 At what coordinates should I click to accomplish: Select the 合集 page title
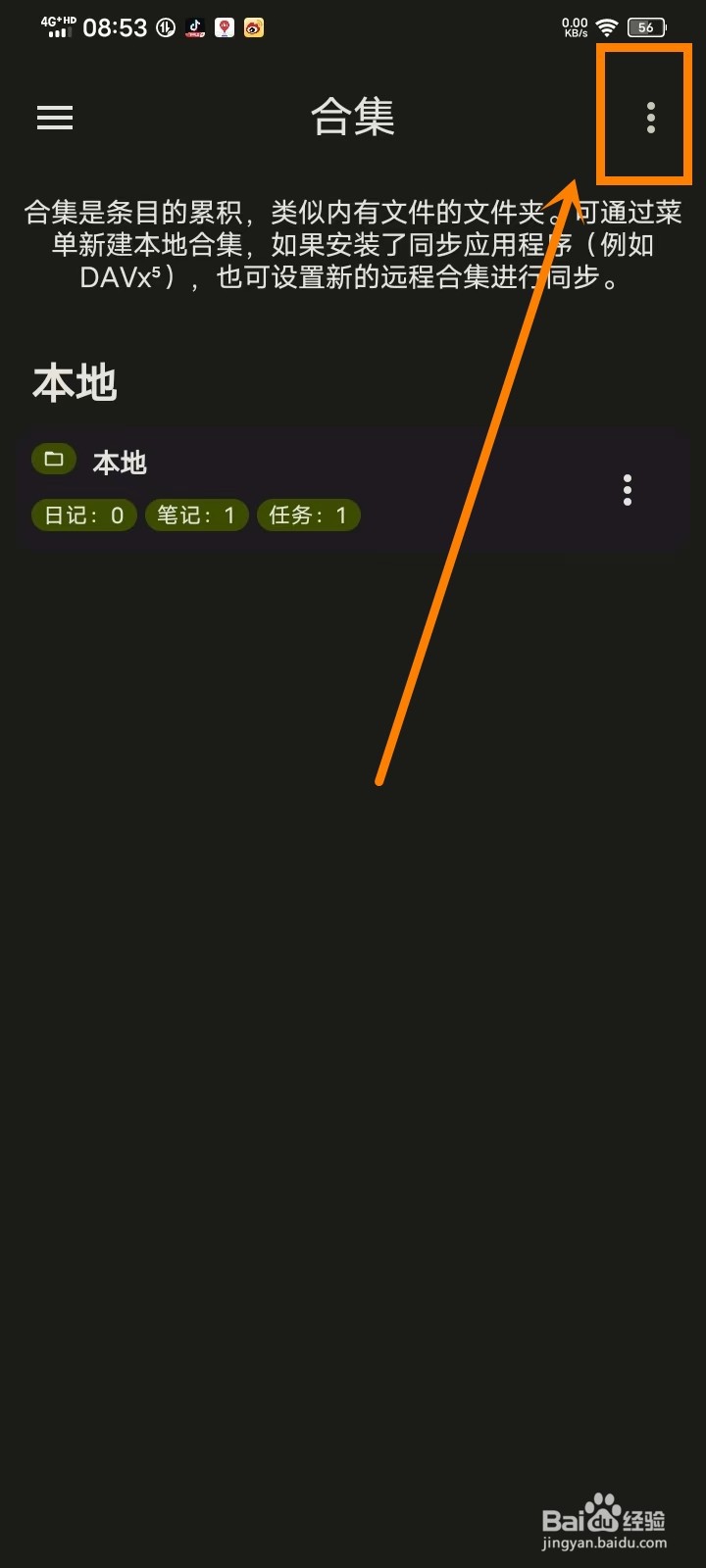[x=353, y=118]
